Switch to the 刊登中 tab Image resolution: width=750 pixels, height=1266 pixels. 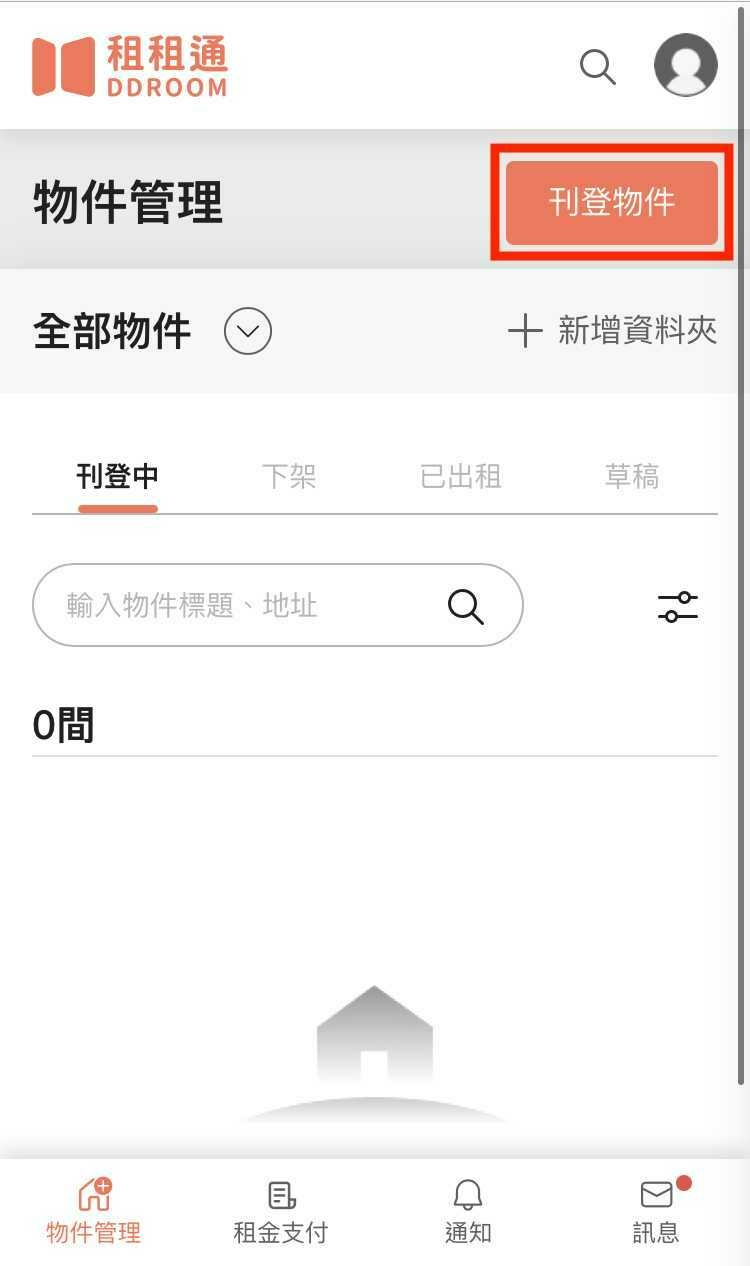tap(118, 477)
